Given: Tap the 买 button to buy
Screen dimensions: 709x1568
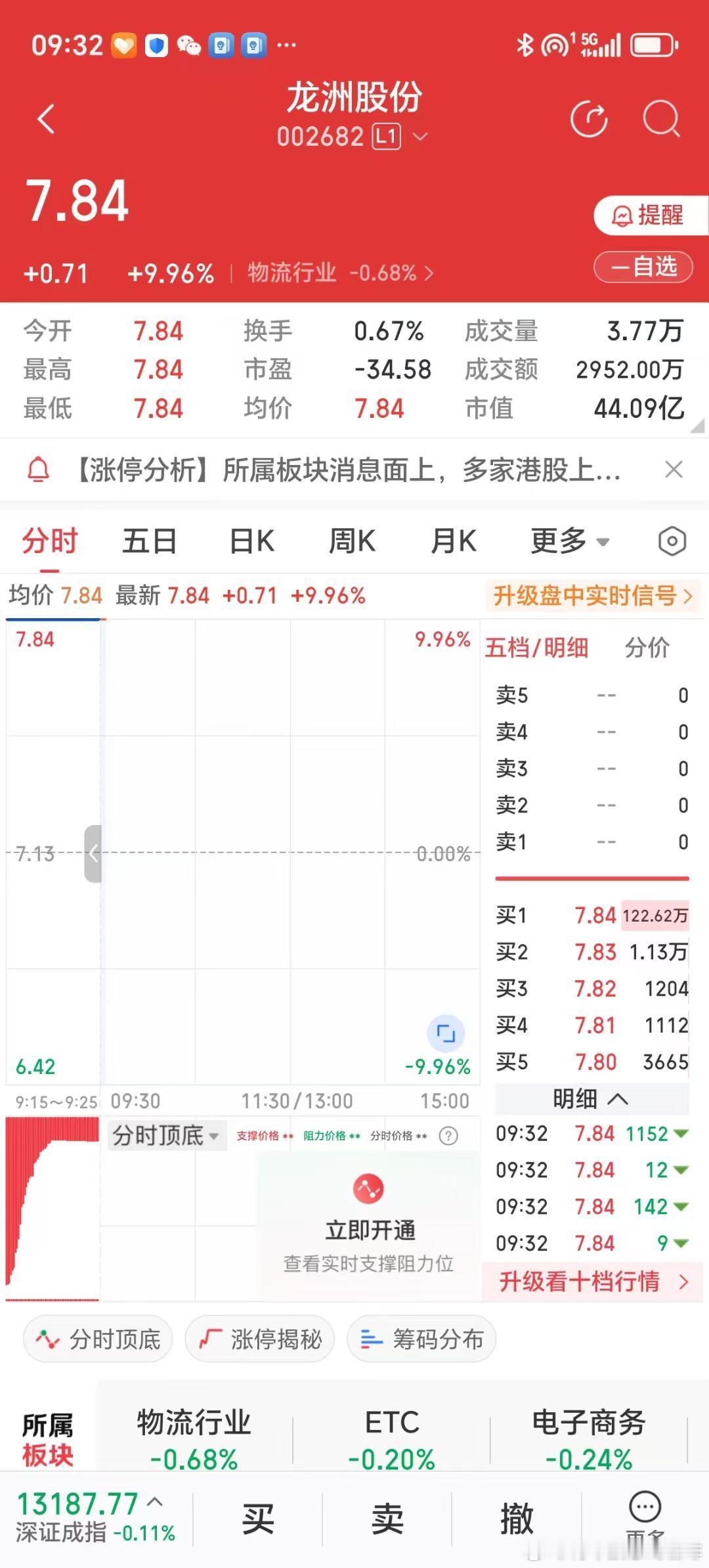Looking at the screenshot, I should [257, 1518].
